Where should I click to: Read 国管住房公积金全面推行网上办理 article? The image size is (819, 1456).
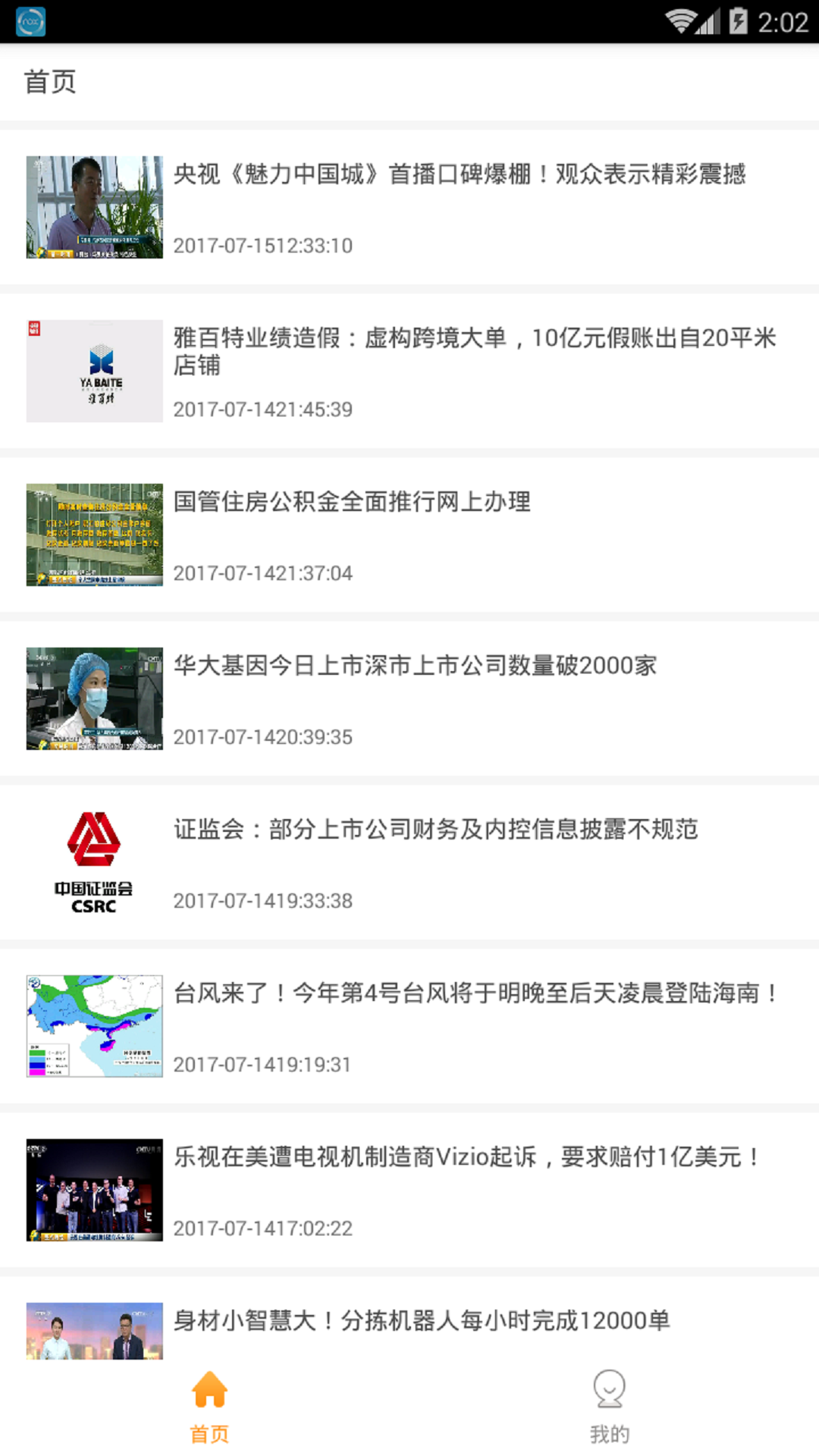(352, 502)
